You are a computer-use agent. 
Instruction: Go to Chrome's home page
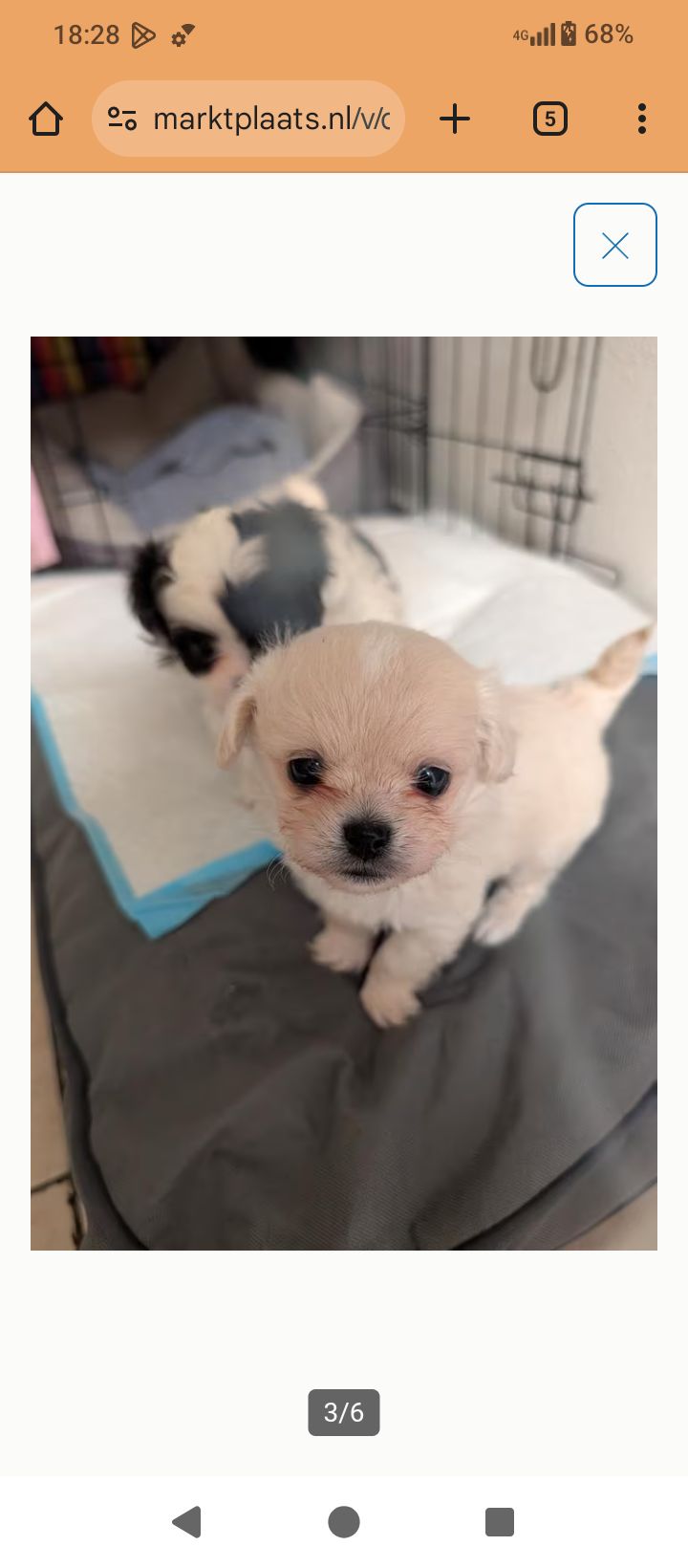46,120
